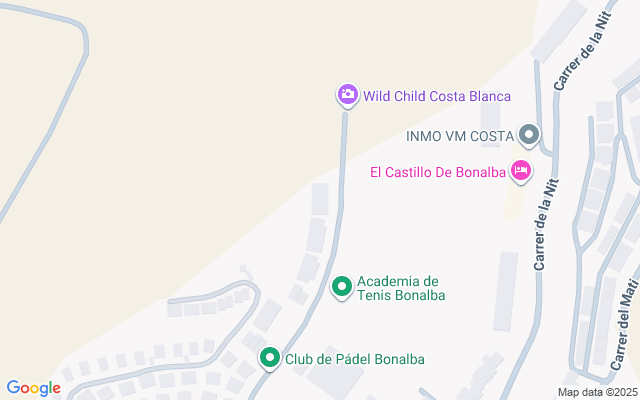Open the Club de Pádel Bonalba marker

[269, 358]
